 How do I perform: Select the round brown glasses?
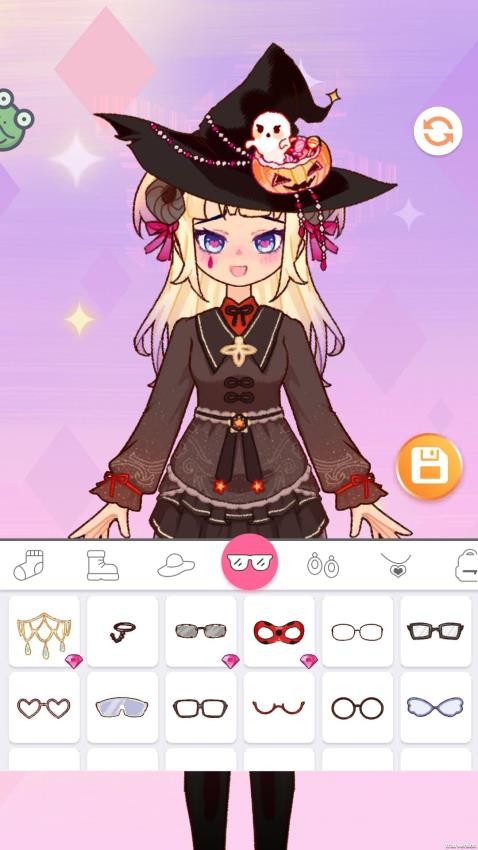(x=357, y=707)
